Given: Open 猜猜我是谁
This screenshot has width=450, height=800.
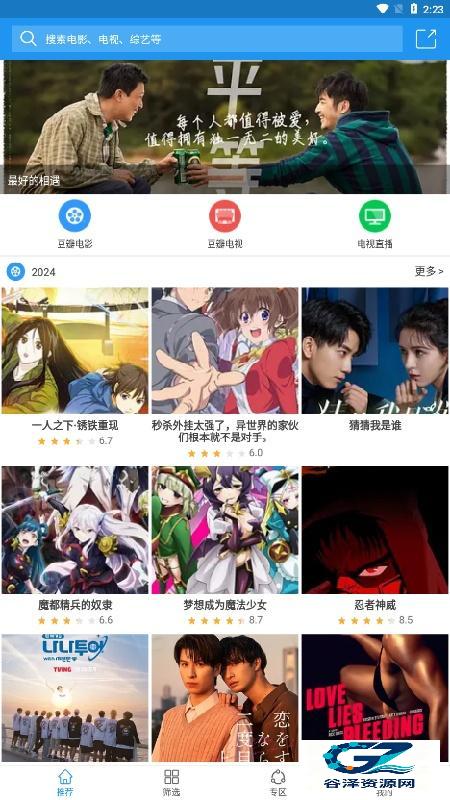Looking at the screenshot, I should click(375, 361).
